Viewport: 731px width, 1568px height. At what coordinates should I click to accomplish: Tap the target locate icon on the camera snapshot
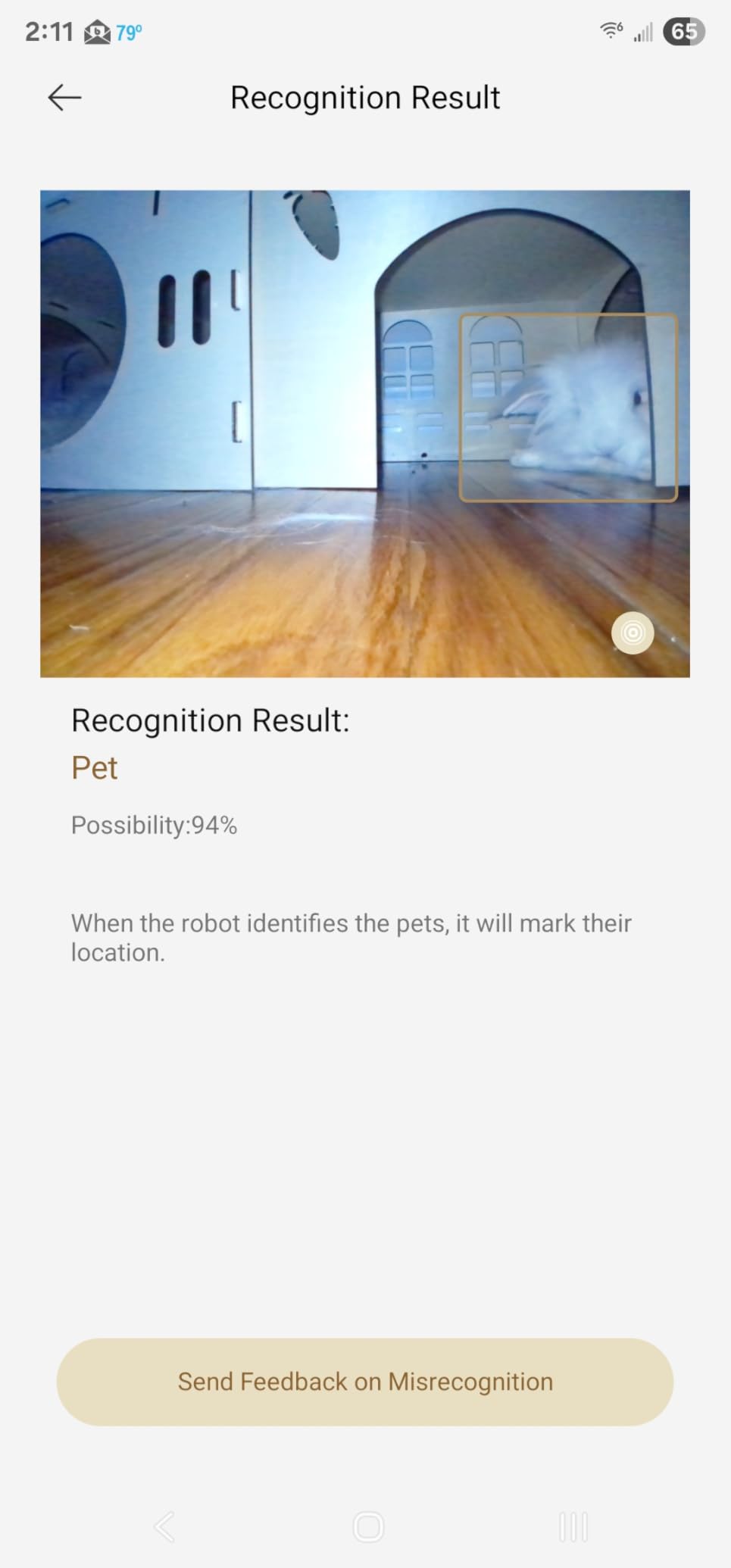pos(633,633)
